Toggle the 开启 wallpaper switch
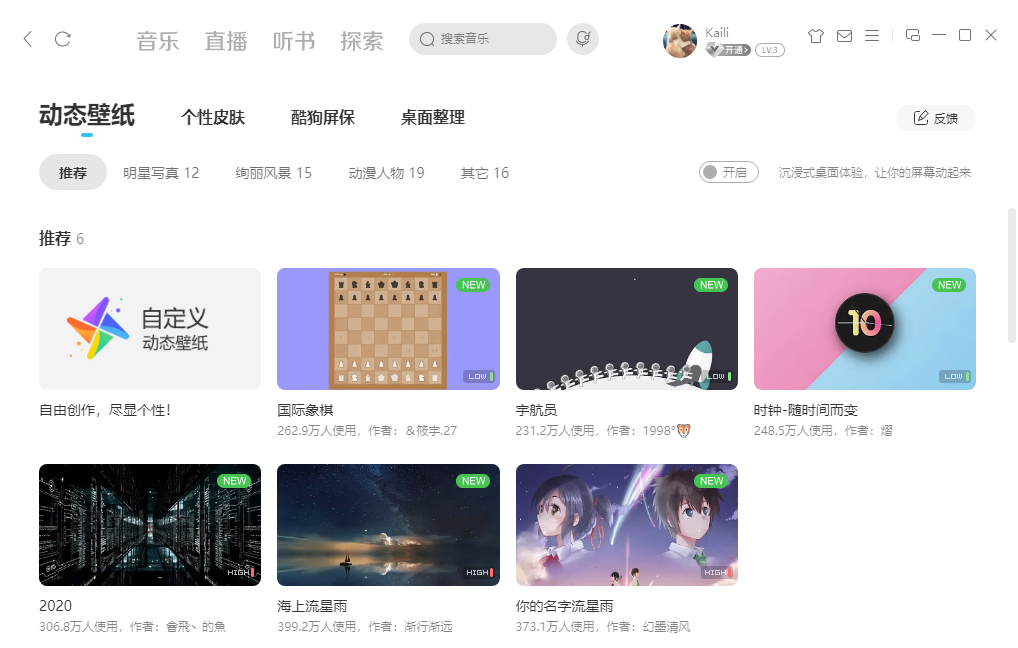Screen dimensions: 1018x648 (728, 172)
